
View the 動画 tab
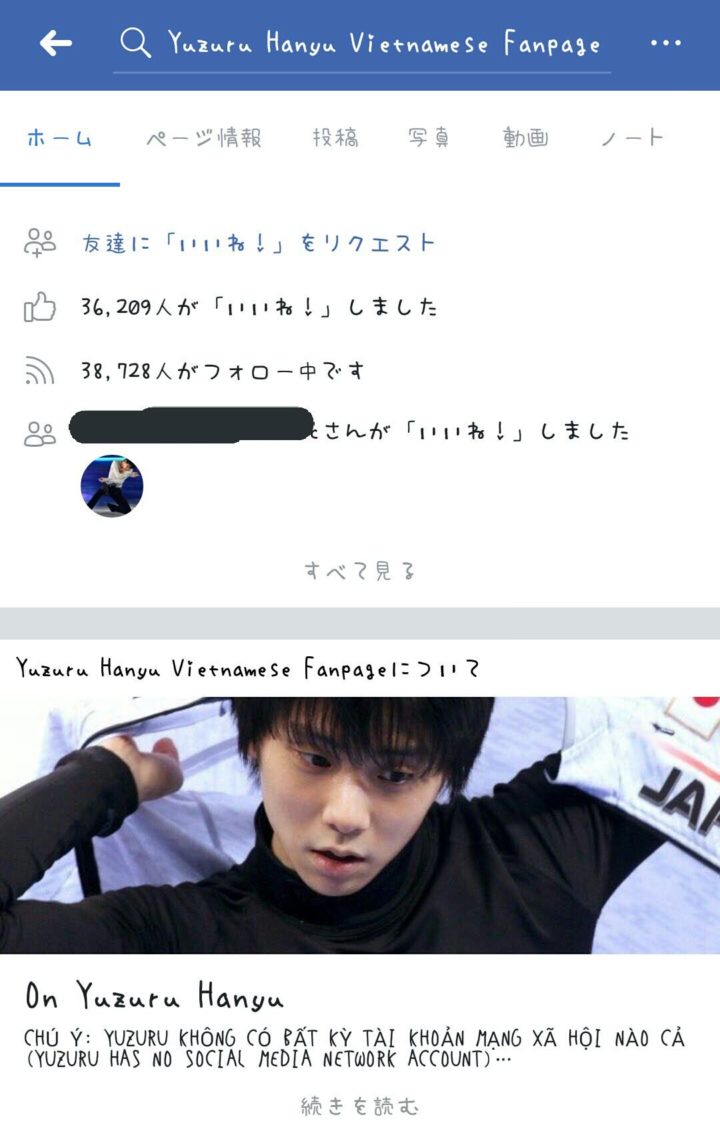tap(525, 139)
